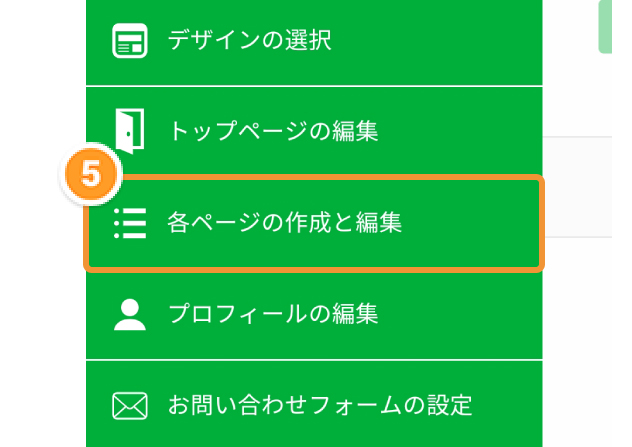Open デザインの選択 menu item
The height and width of the screenshot is (447, 632).
(249, 41)
